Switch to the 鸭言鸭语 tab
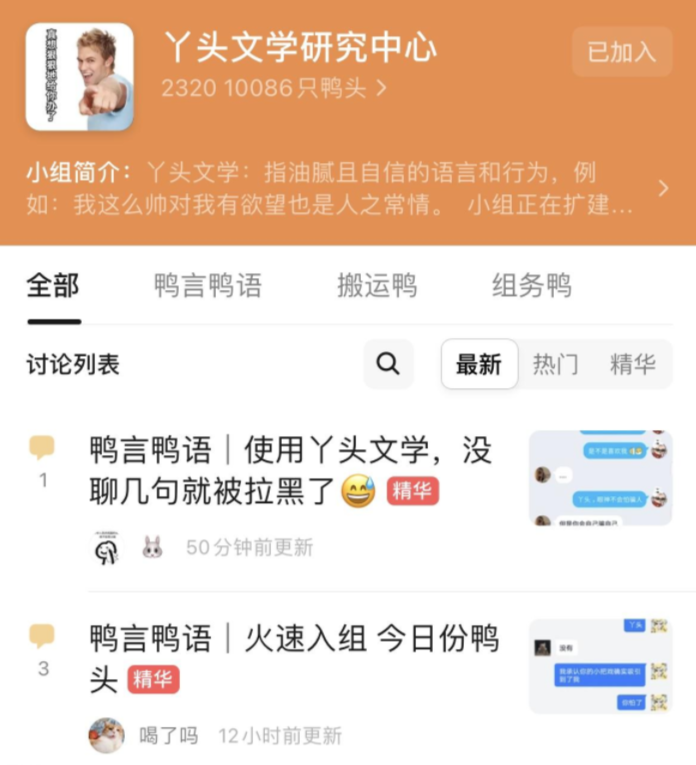696x765 pixels. (x=208, y=286)
